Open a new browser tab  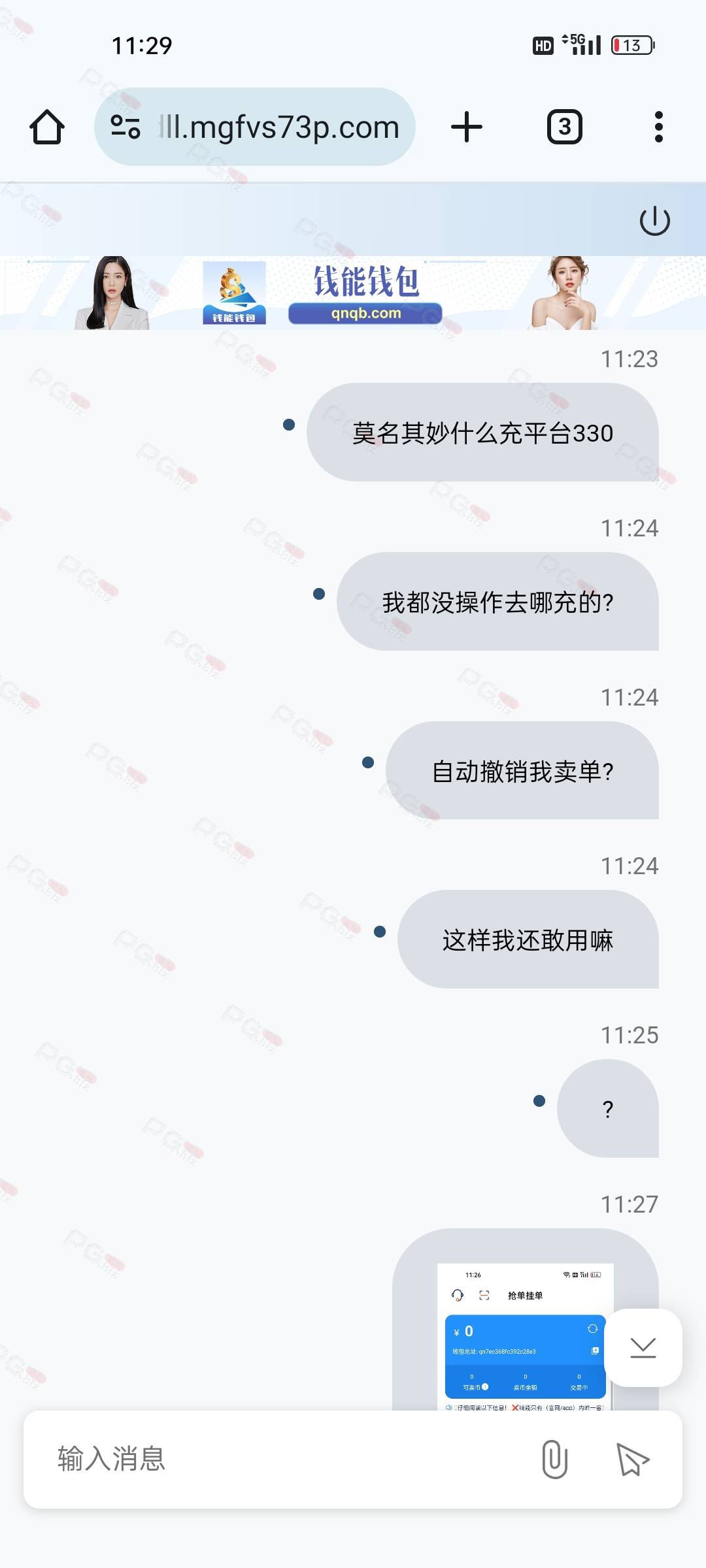[467, 127]
